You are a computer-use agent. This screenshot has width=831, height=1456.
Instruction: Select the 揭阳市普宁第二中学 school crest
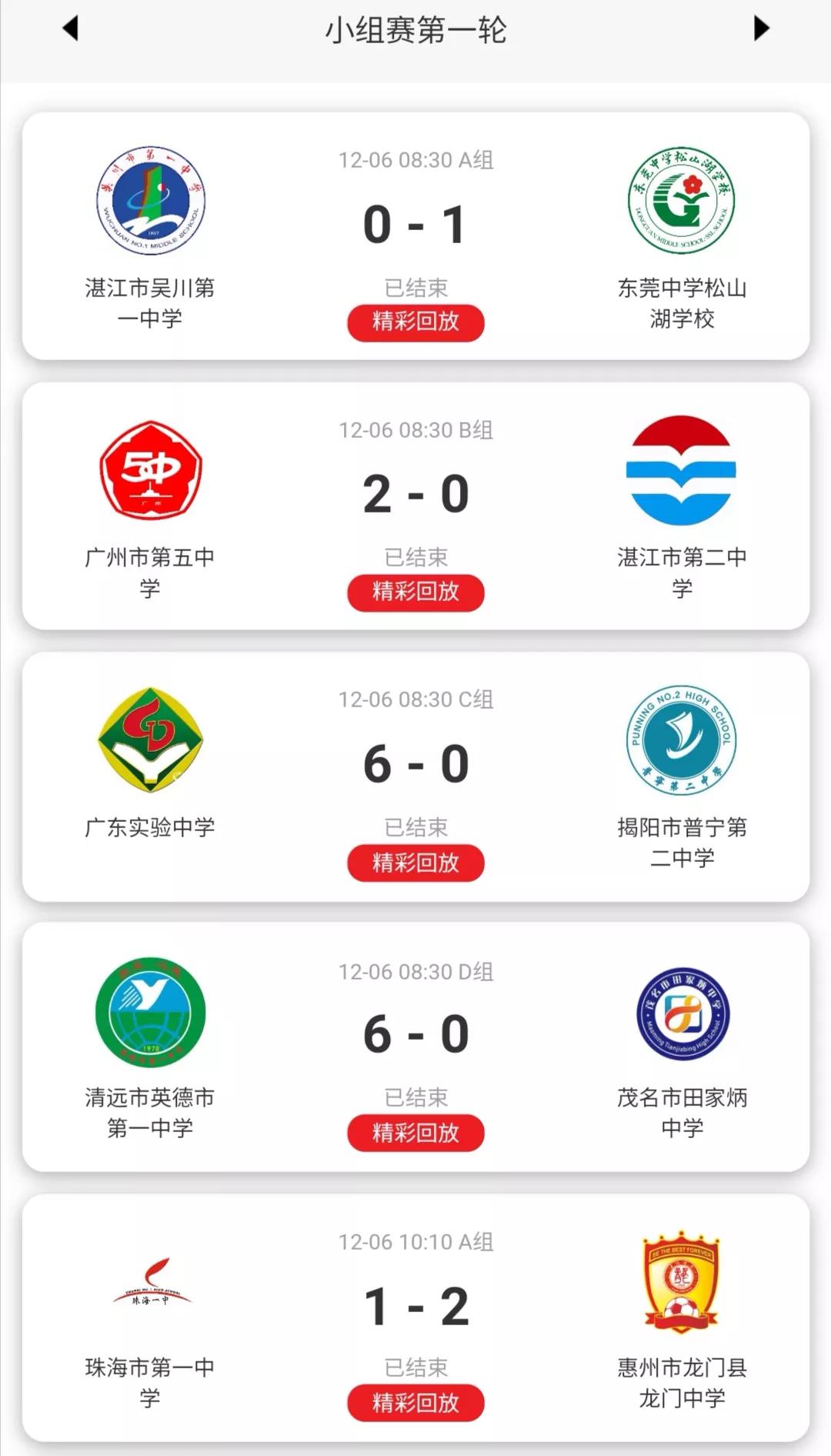680,741
